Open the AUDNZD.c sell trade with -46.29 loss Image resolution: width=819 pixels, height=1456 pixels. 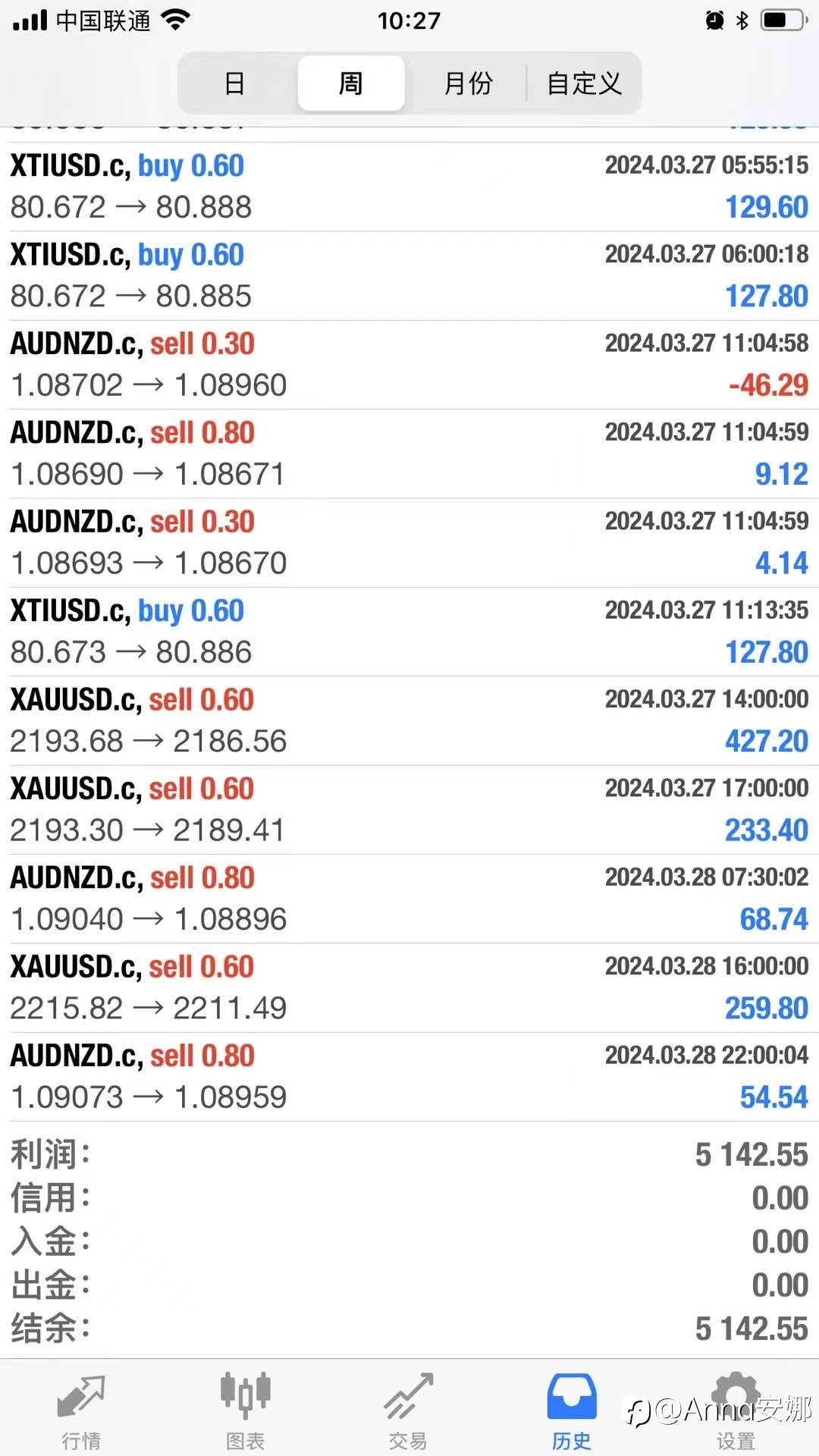(409, 365)
